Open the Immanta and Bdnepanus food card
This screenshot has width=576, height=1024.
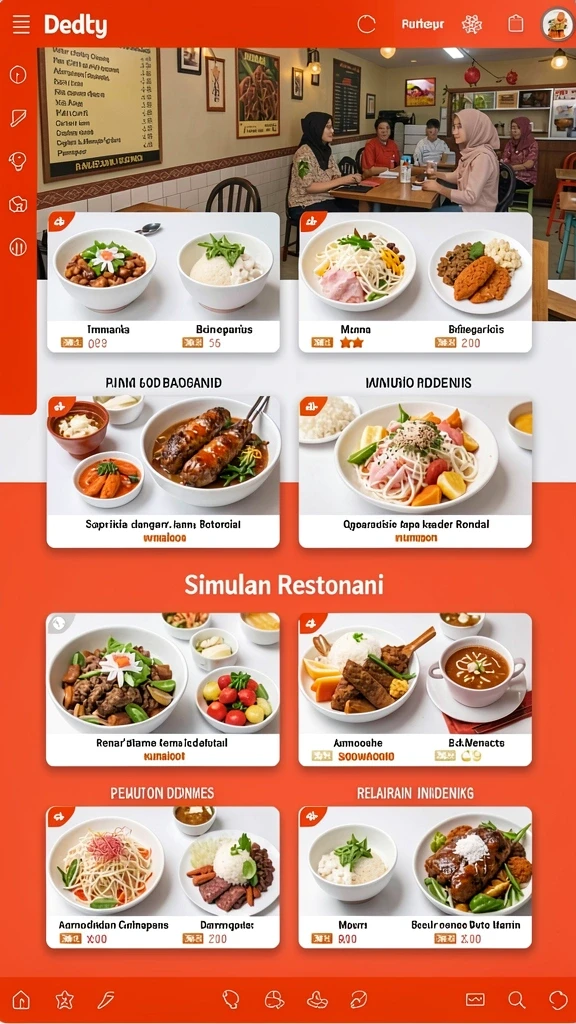(163, 282)
